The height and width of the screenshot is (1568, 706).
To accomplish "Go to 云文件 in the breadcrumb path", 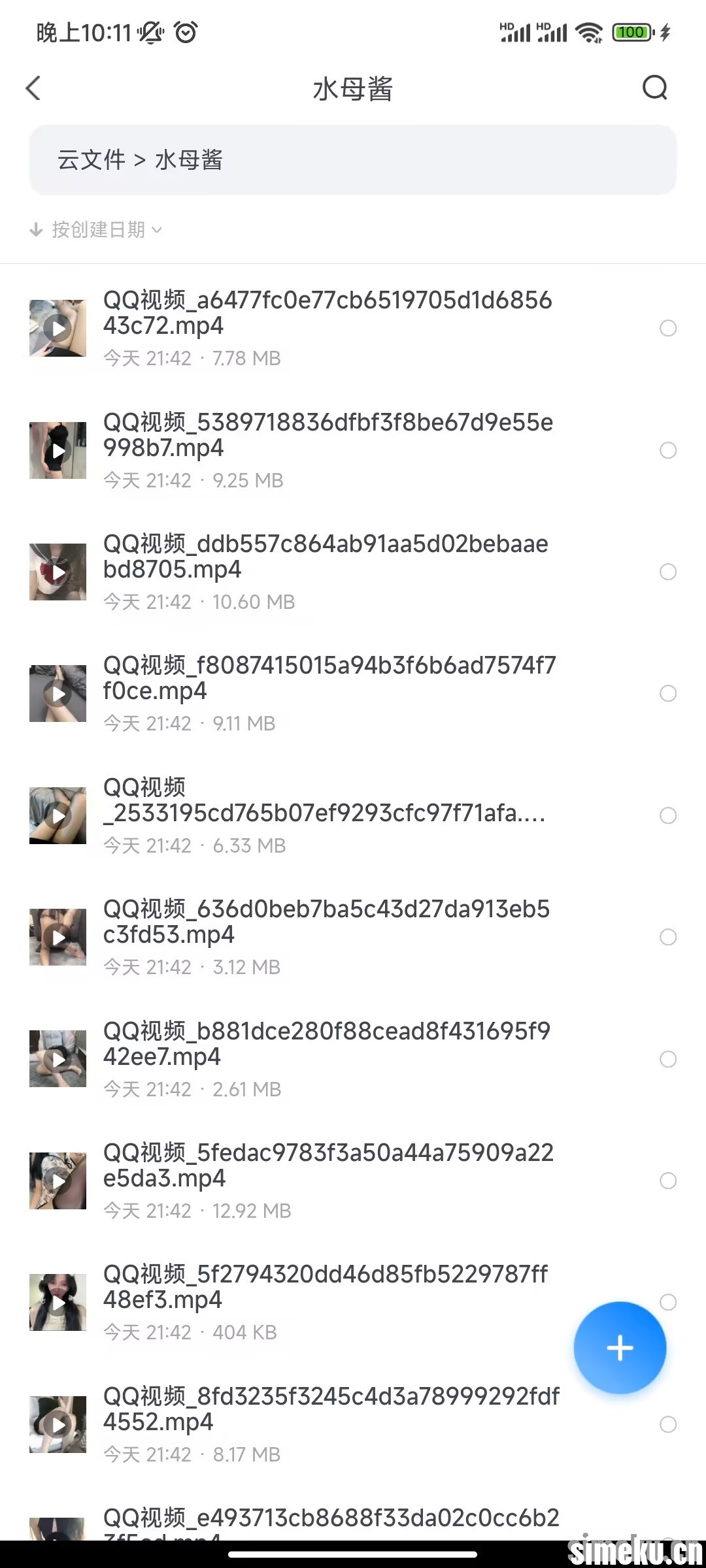I will (91, 160).
